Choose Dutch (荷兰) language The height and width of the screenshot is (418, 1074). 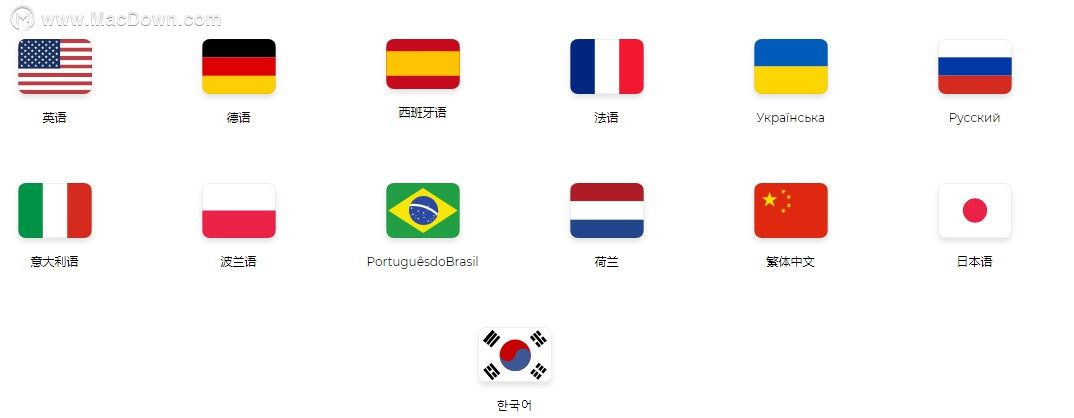pyautogui.click(x=607, y=210)
